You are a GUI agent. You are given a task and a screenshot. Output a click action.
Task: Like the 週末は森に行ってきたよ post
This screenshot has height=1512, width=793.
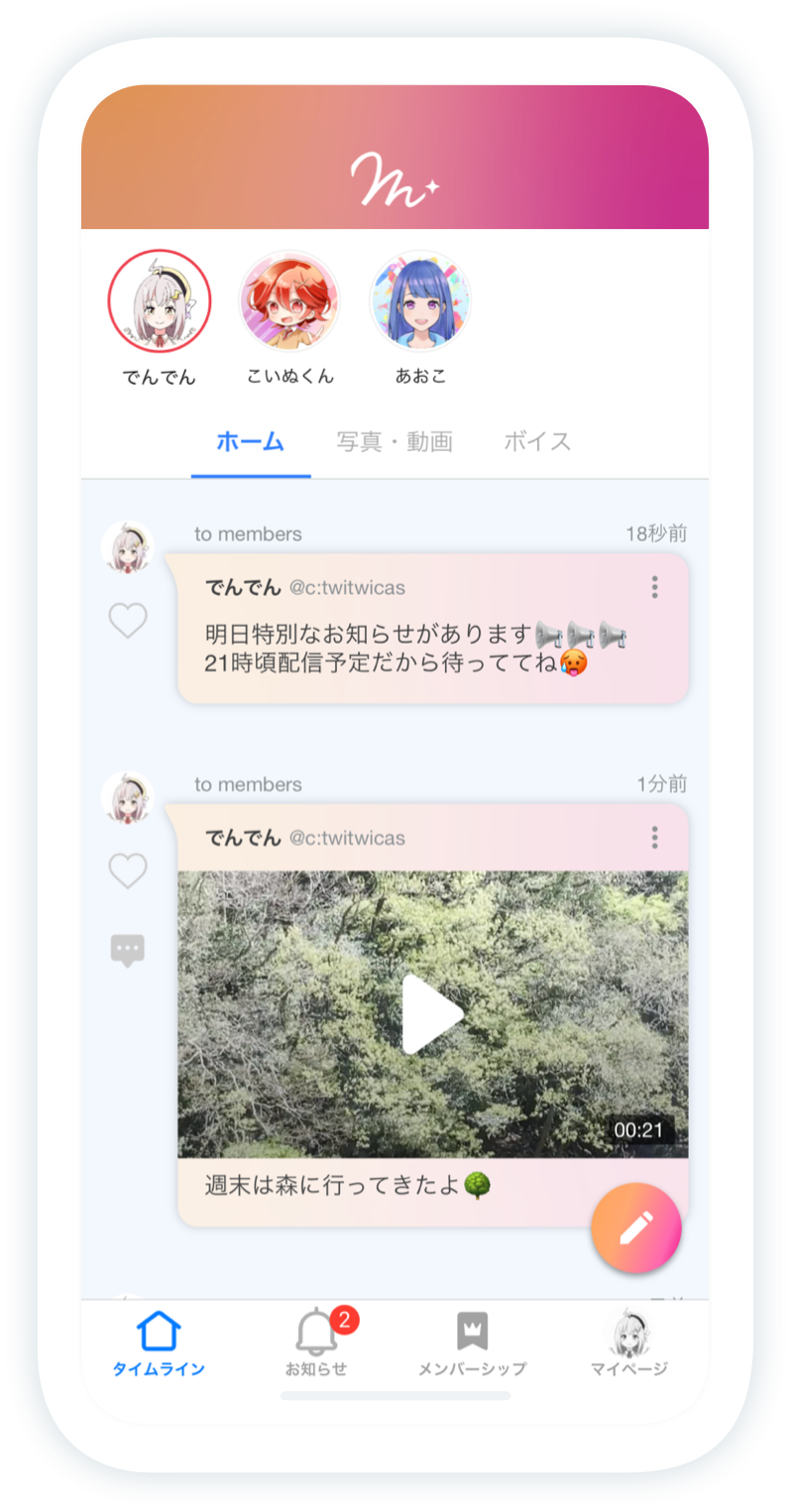128,872
